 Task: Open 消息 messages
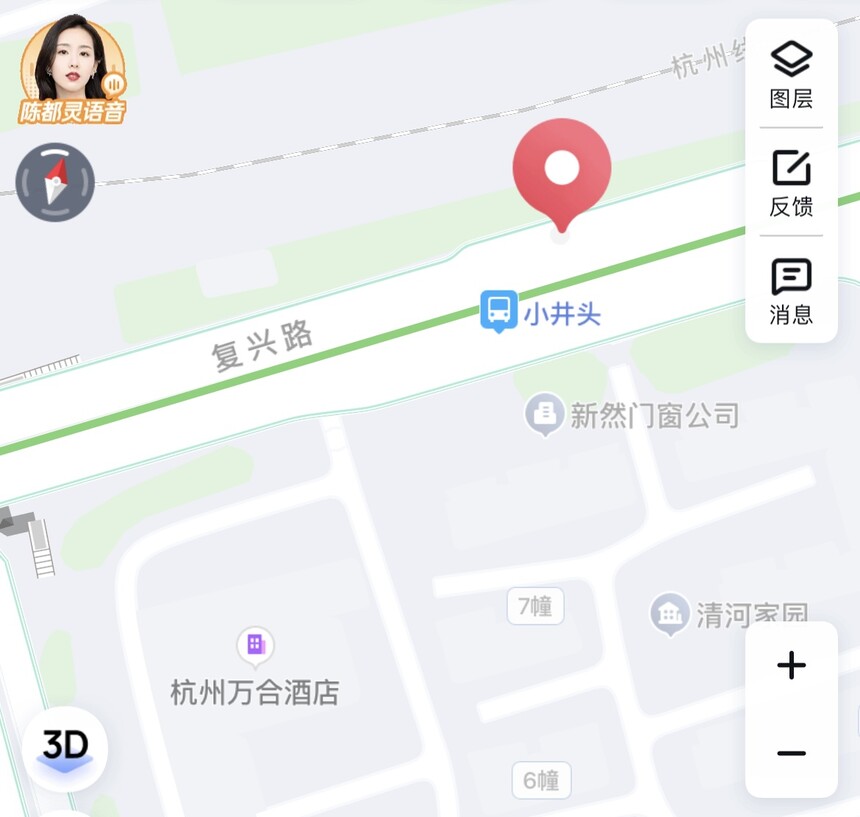pos(791,291)
